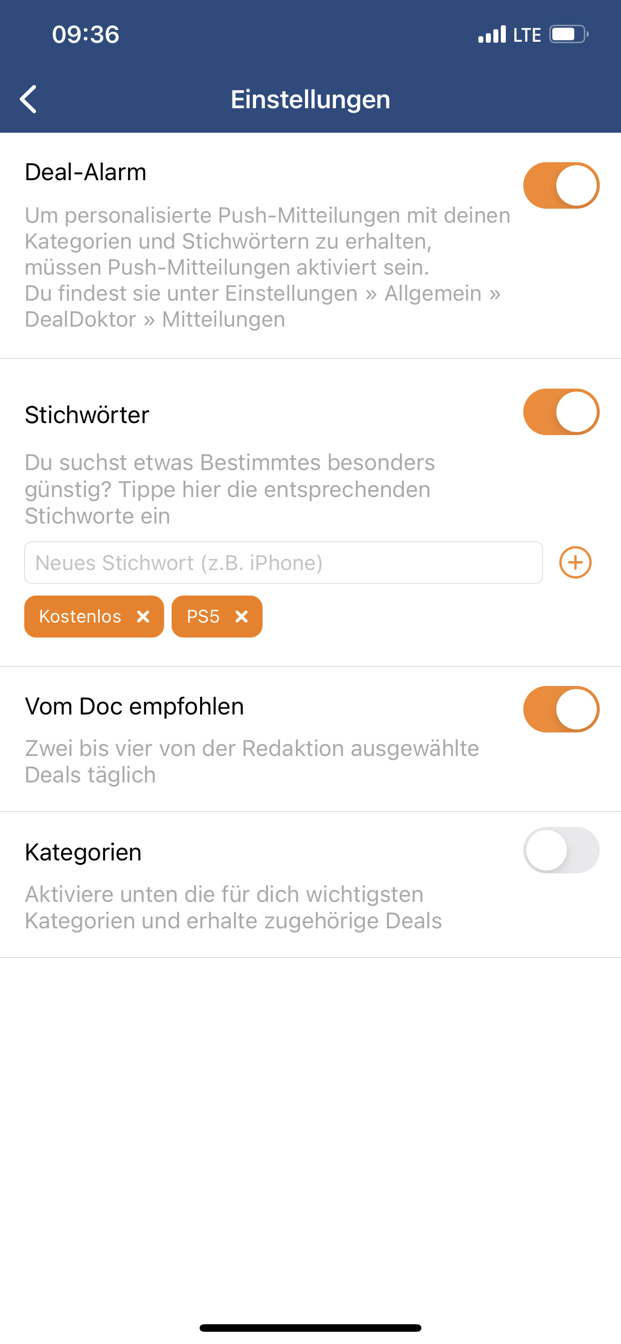Screen dimensions: 621x1344
Task: Enable the Kategorien toggle
Action: 561,851
